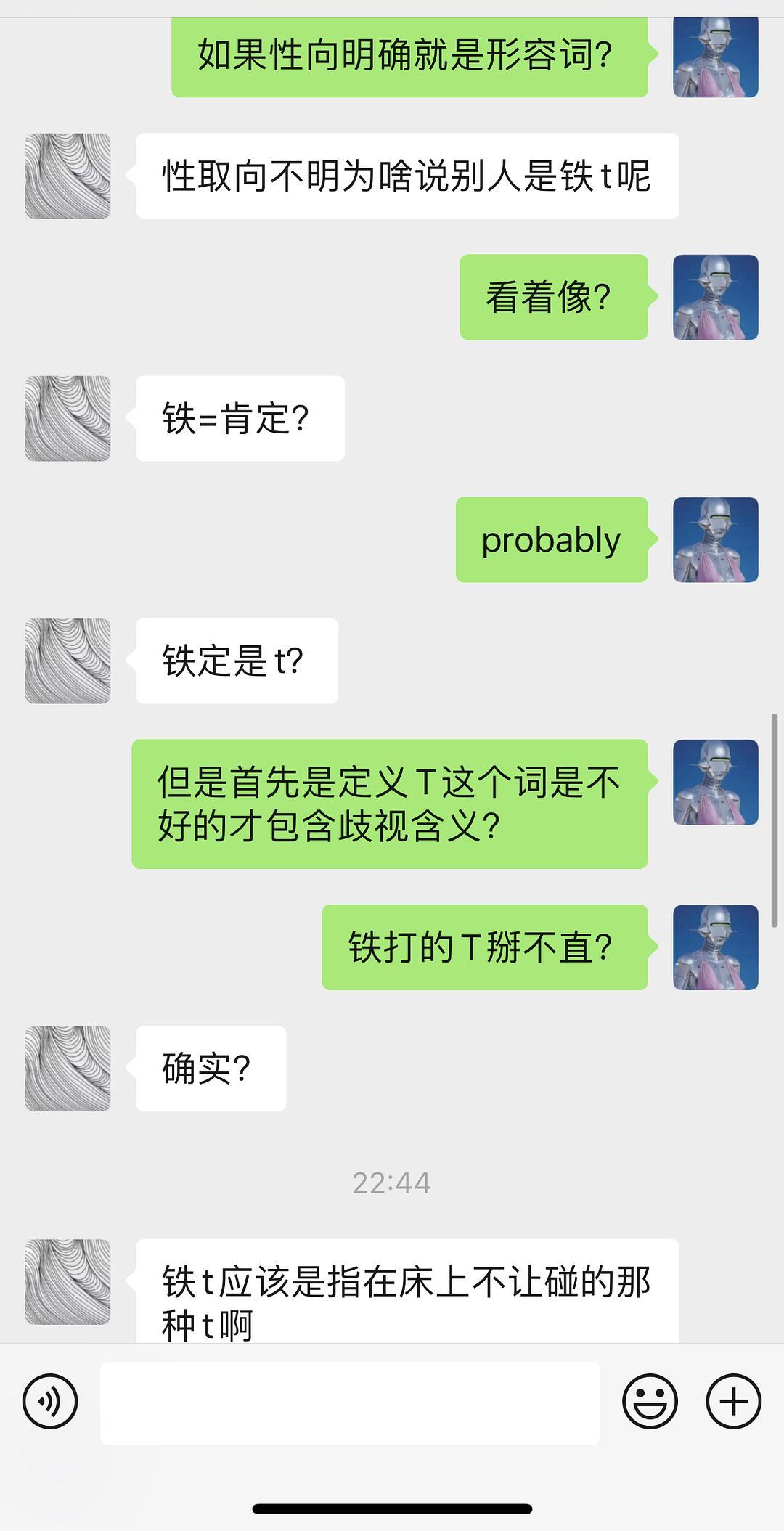The image size is (784, 1531).
Task: Tap own avatar next to '看着像?'
Action: coord(716,297)
